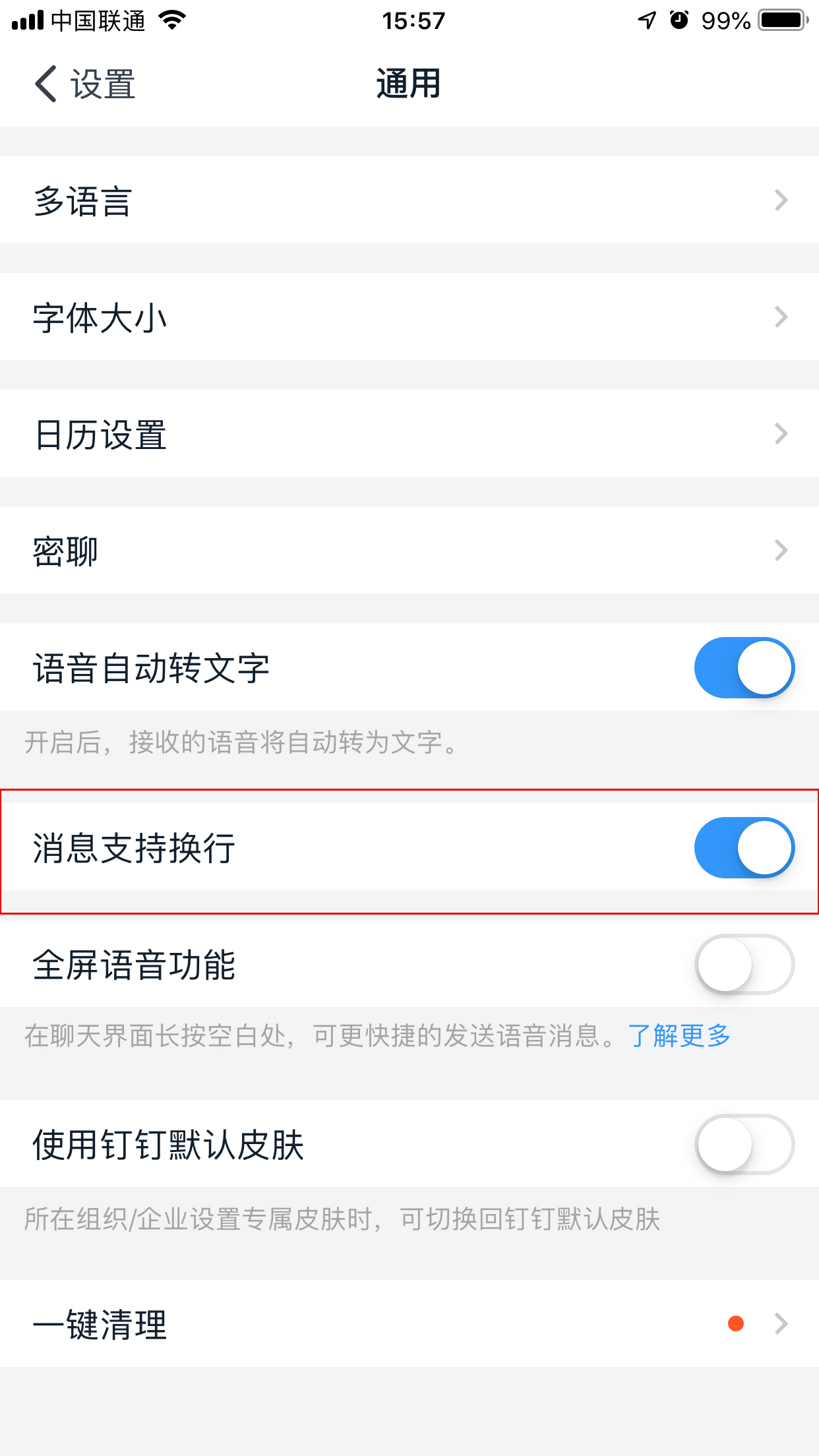Click the Wi-Fi icon in the status bar
The width and height of the screenshot is (819, 1456).
[170, 20]
